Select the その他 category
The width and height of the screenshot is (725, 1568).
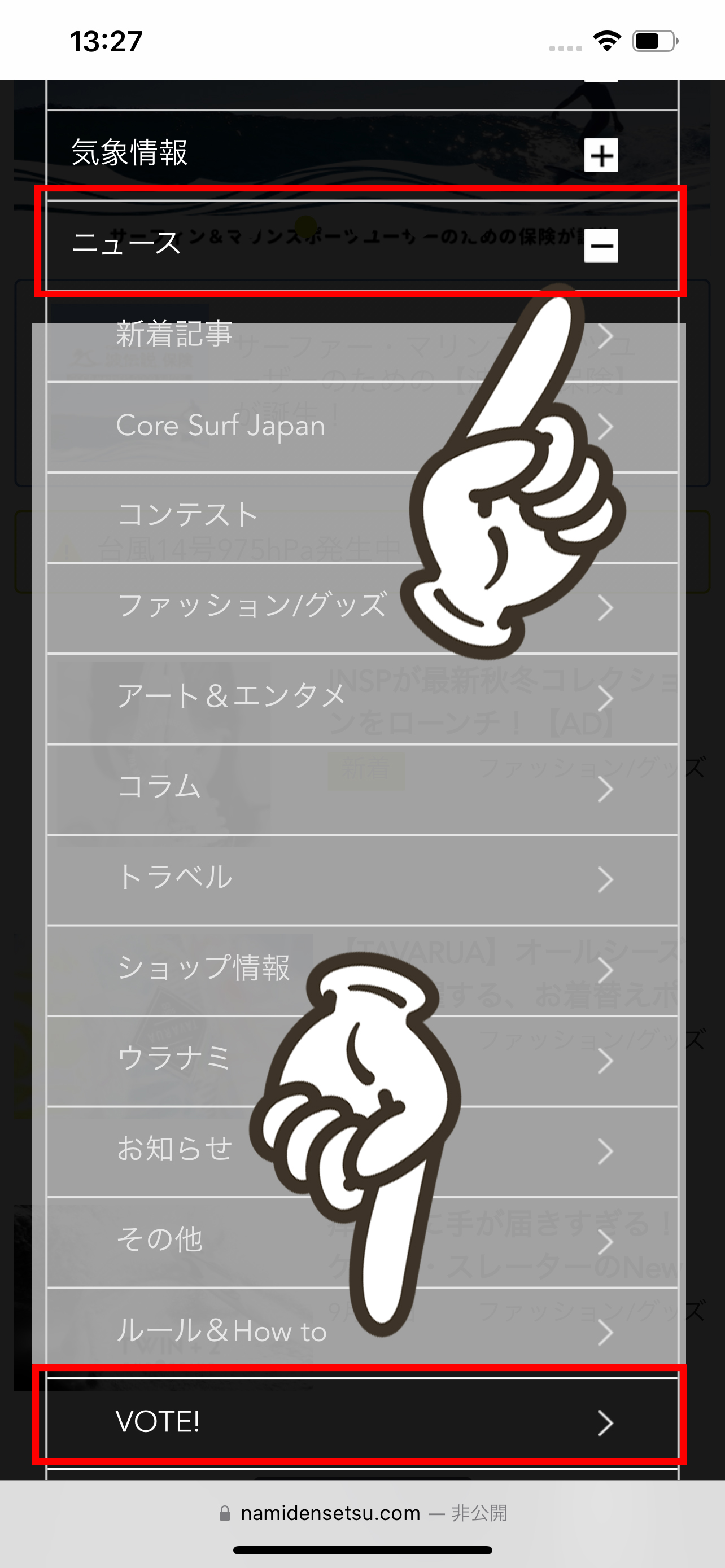click(362, 1242)
